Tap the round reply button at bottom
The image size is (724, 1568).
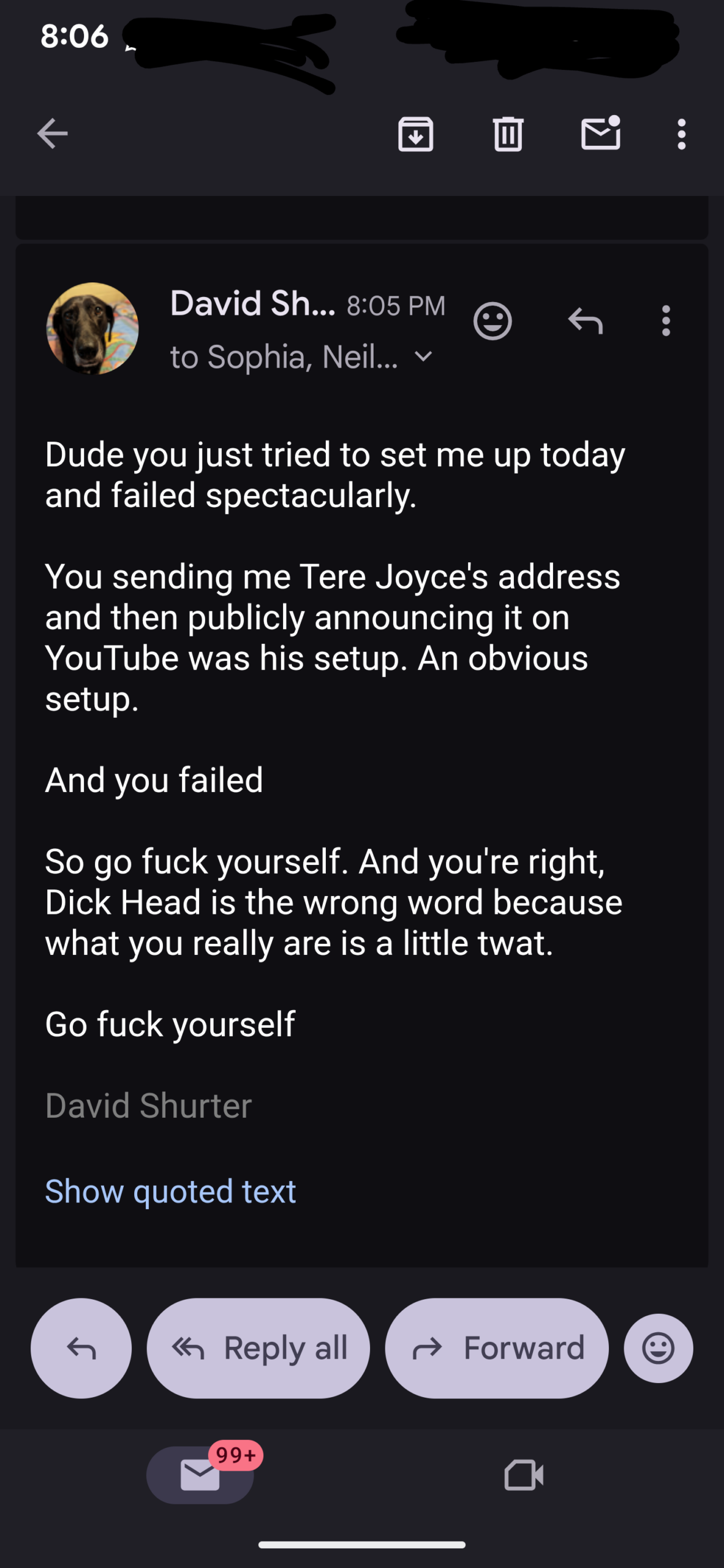[81, 1348]
